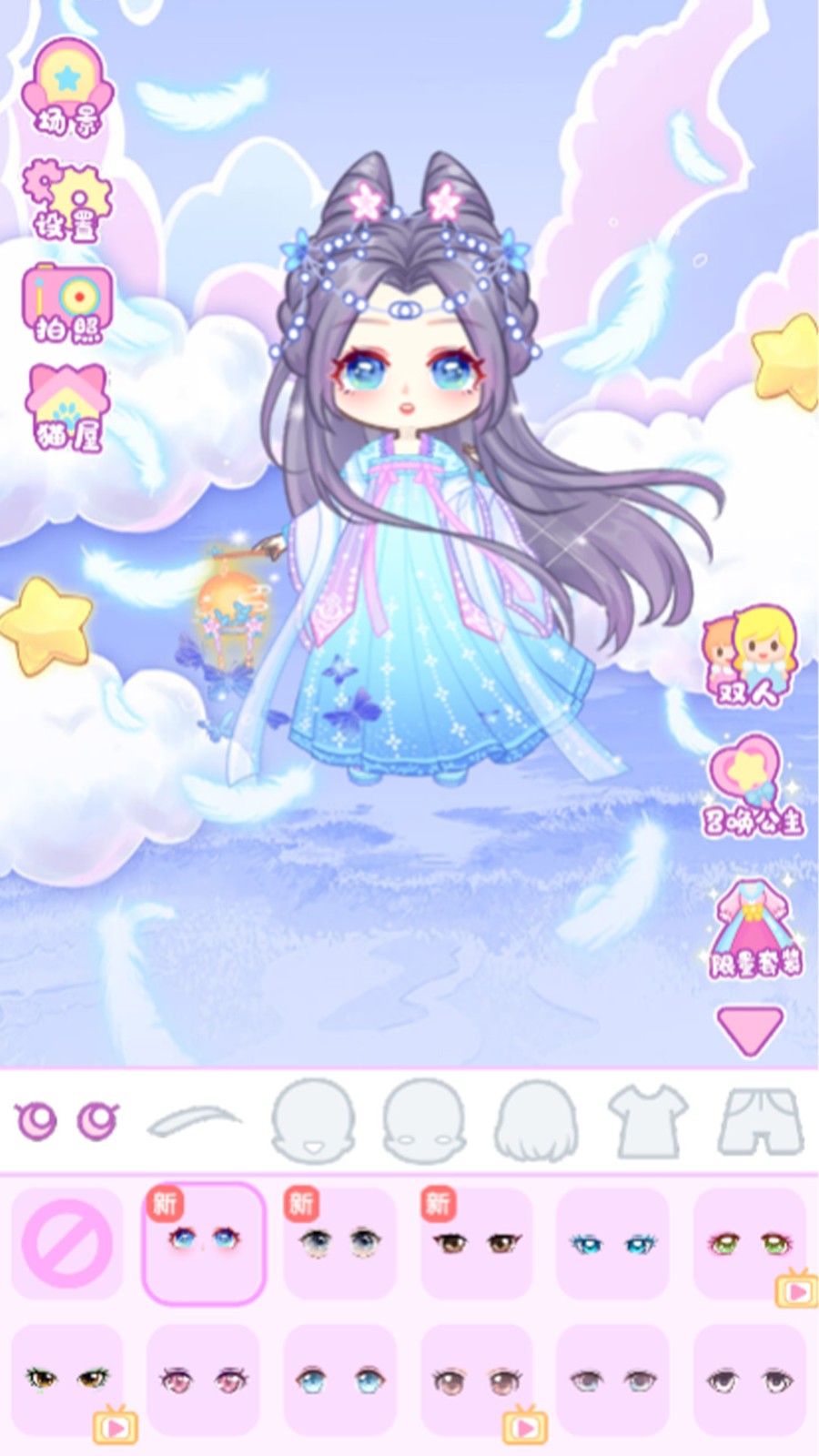This screenshot has height=1456, width=819.
Task: Remove eyes with the none option
Action: [x=66, y=1243]
